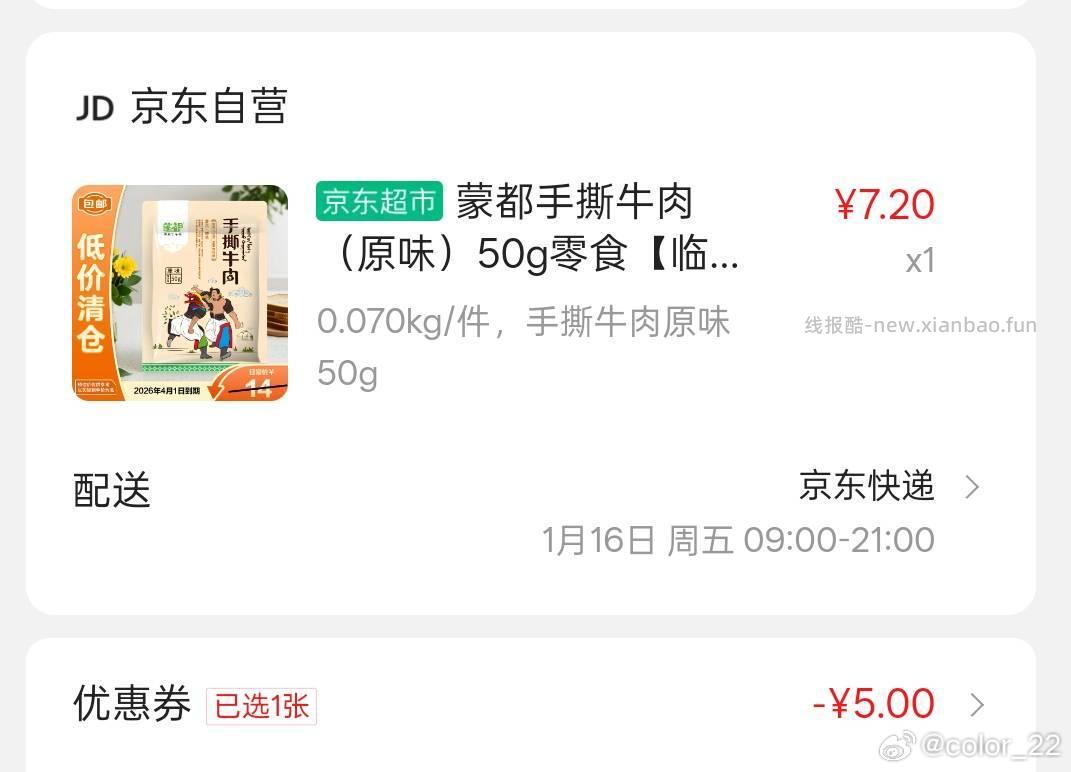Open the 蒙都手撕牛肉 product thumbnail
1071x772 pixels.
pos(180,293)
